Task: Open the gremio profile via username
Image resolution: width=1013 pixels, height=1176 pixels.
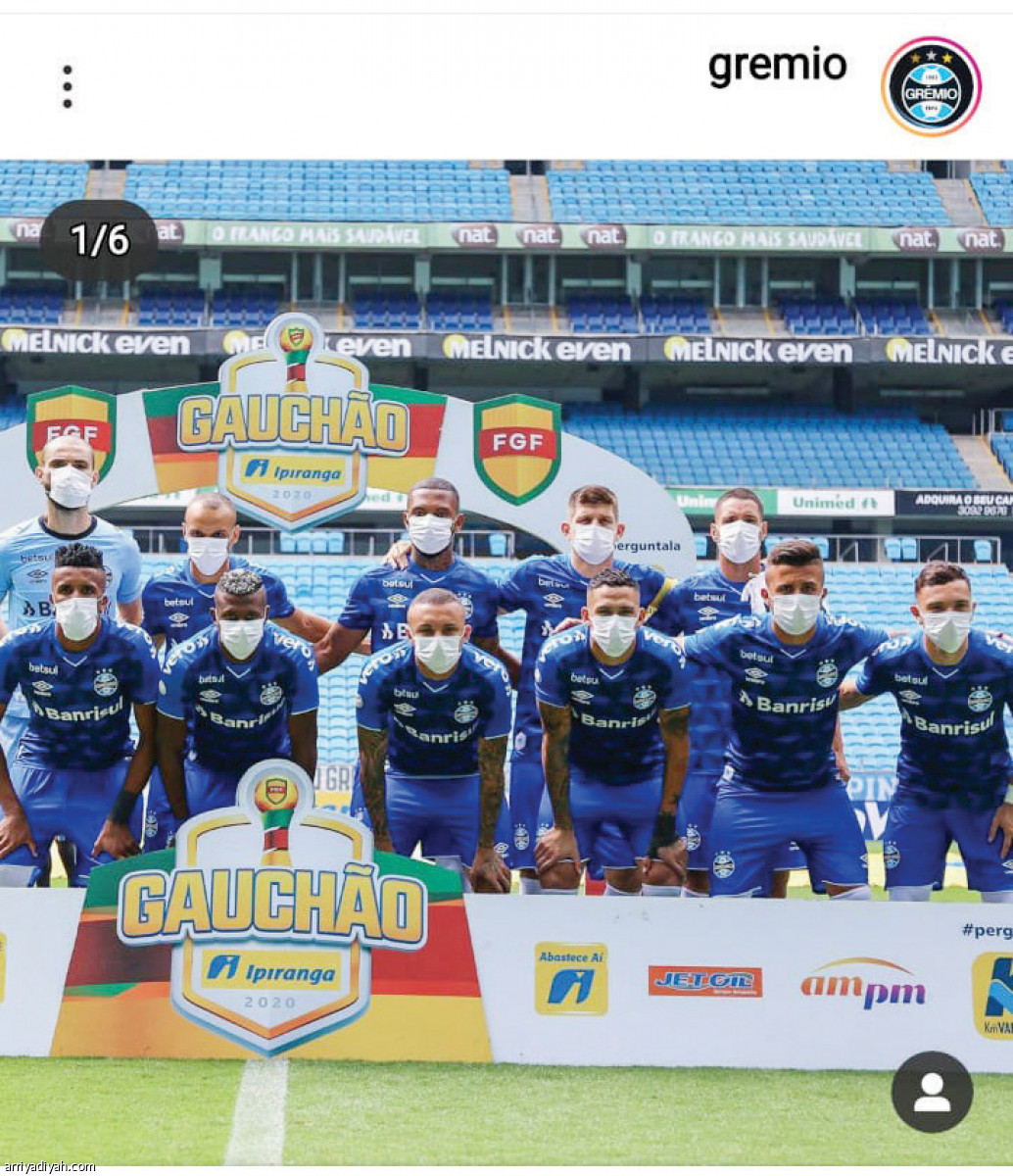Action: pos(777,68)
